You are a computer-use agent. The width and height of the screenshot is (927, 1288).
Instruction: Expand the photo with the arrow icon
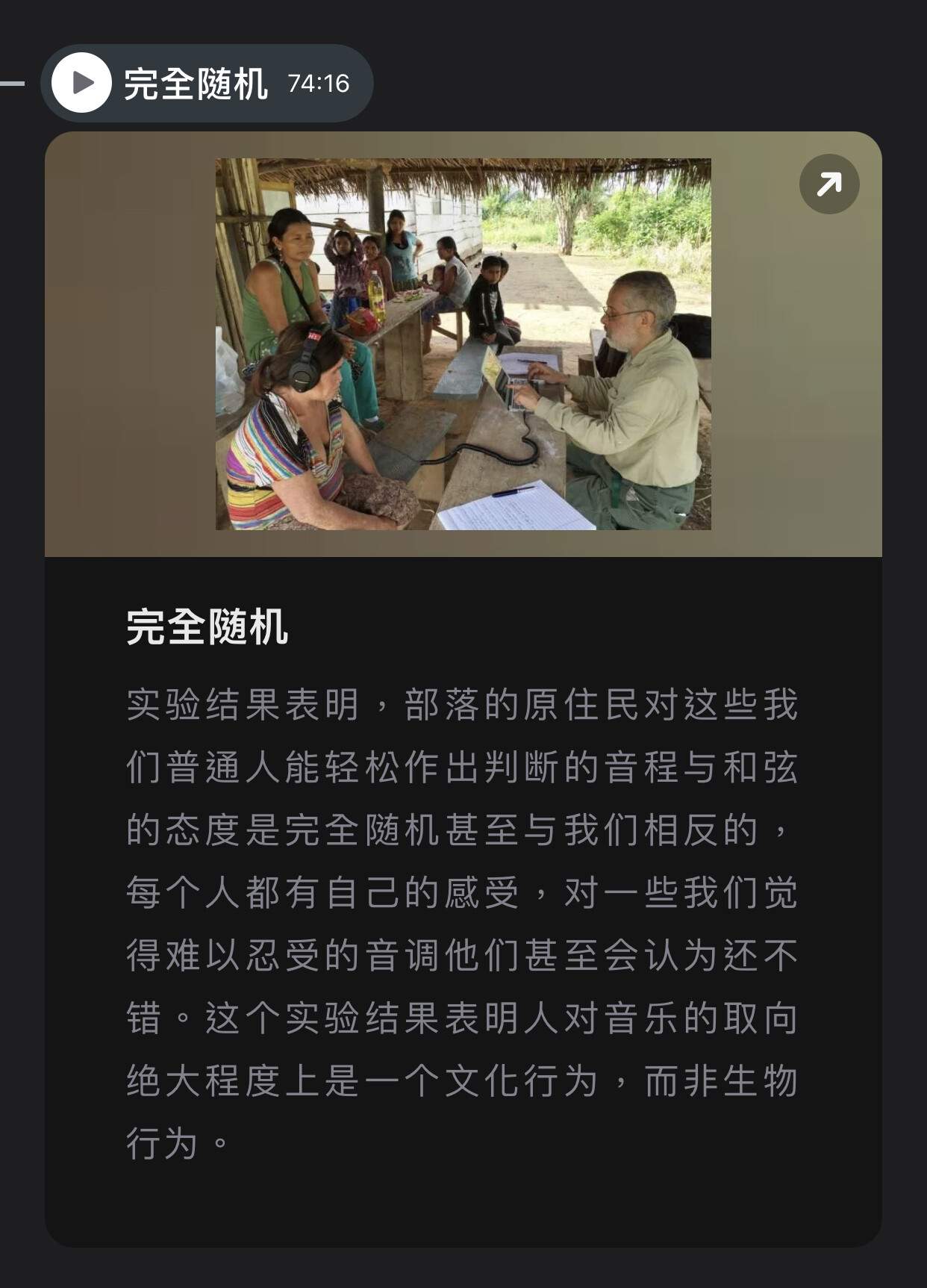pyautogui.click(x=828, y=184)
